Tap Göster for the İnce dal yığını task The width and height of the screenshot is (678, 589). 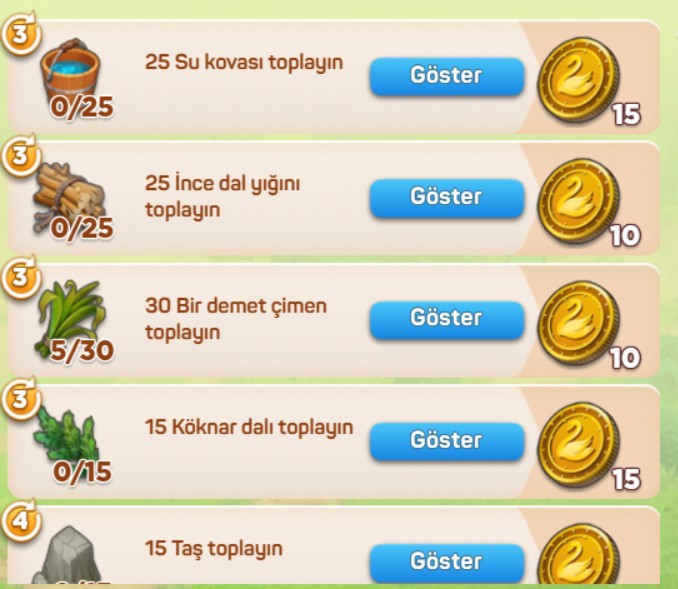[x=446, y=197]
